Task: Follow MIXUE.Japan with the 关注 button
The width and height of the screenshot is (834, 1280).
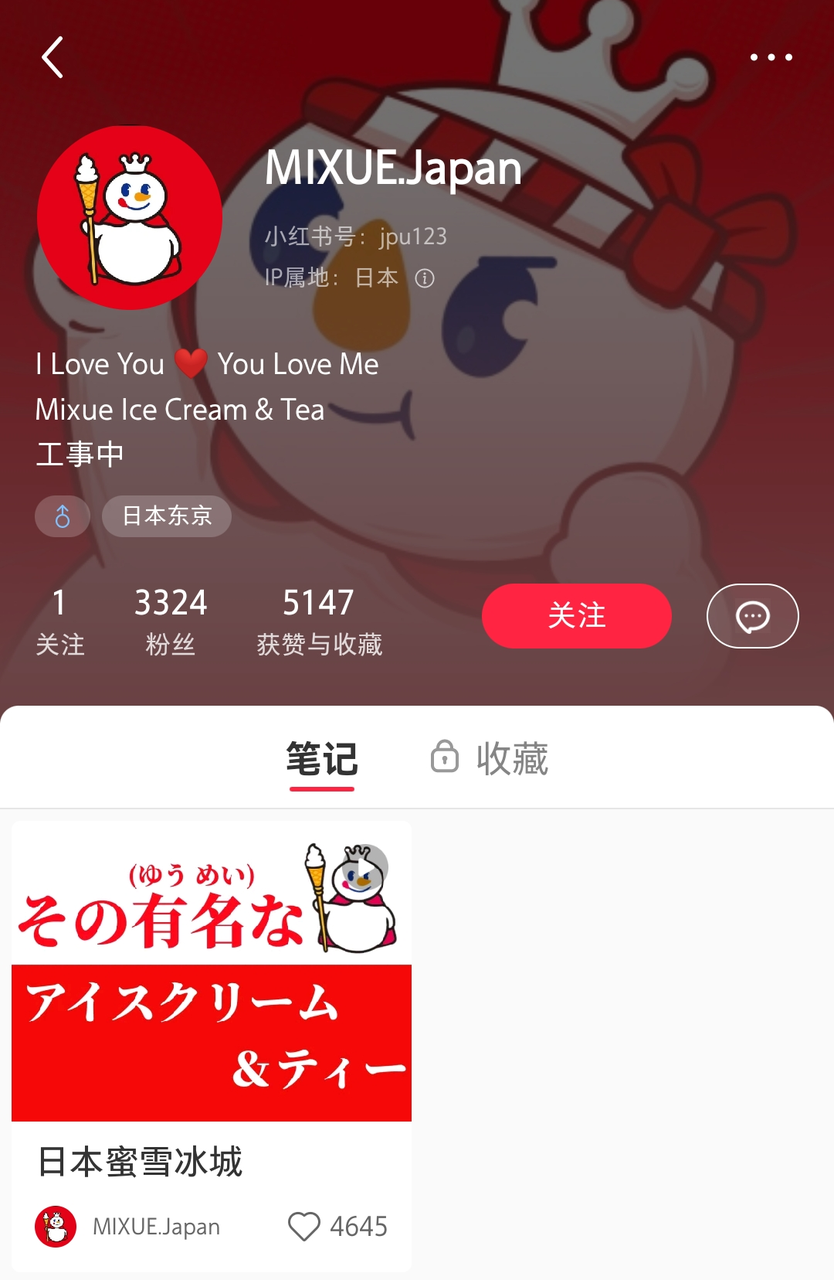Action: (577, 615)
